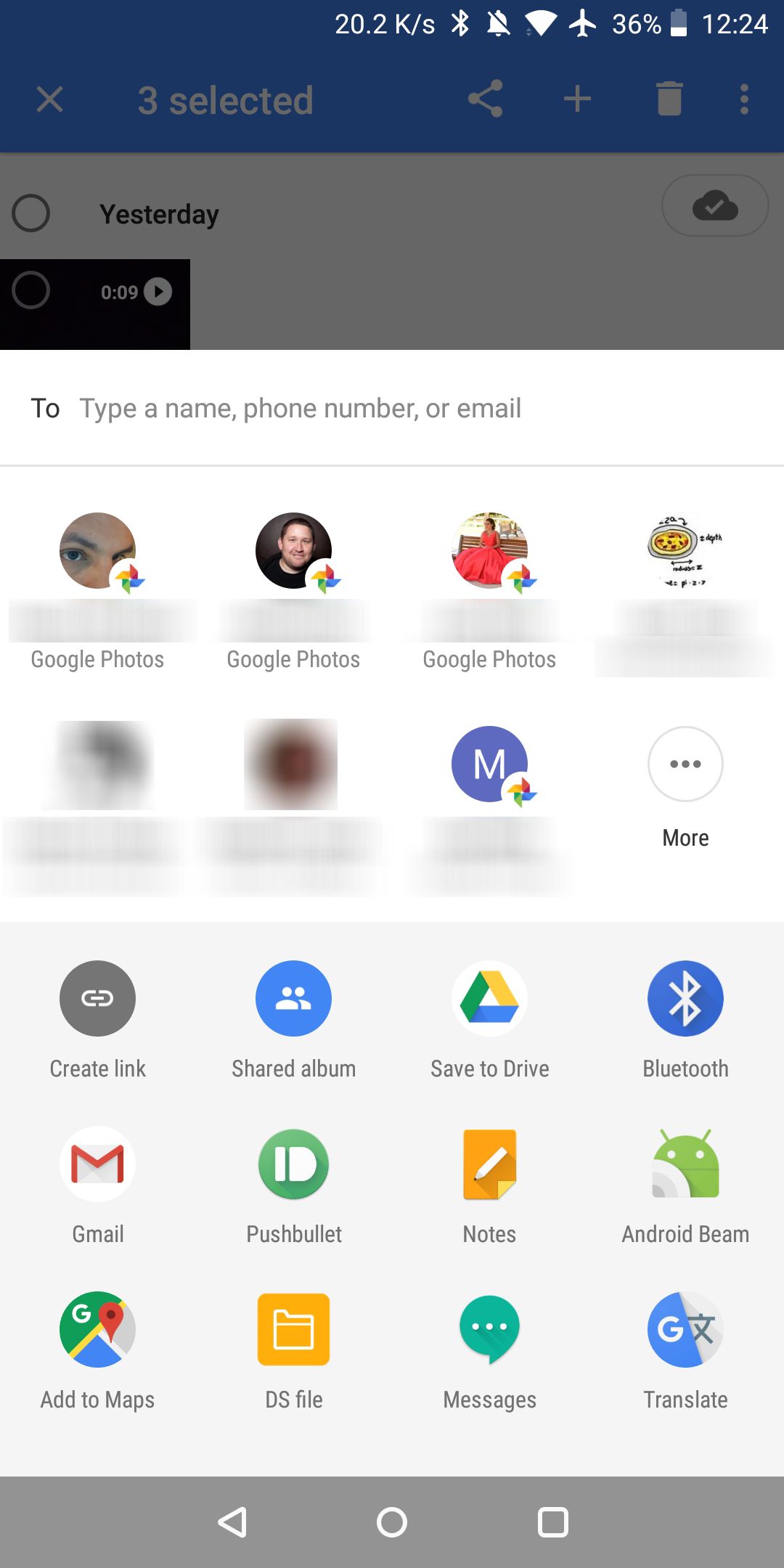
Task: Share to Notes app
Action: pos(489,1165)
